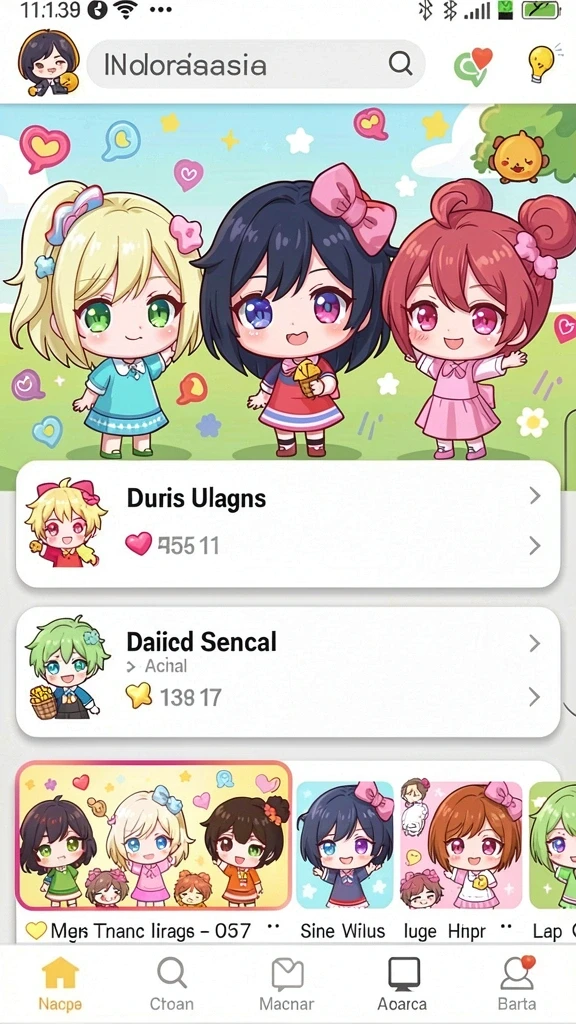This screenshot has height=1024, width=576.
Task: Open the light bulb tips icon
Action: point(543,64)
